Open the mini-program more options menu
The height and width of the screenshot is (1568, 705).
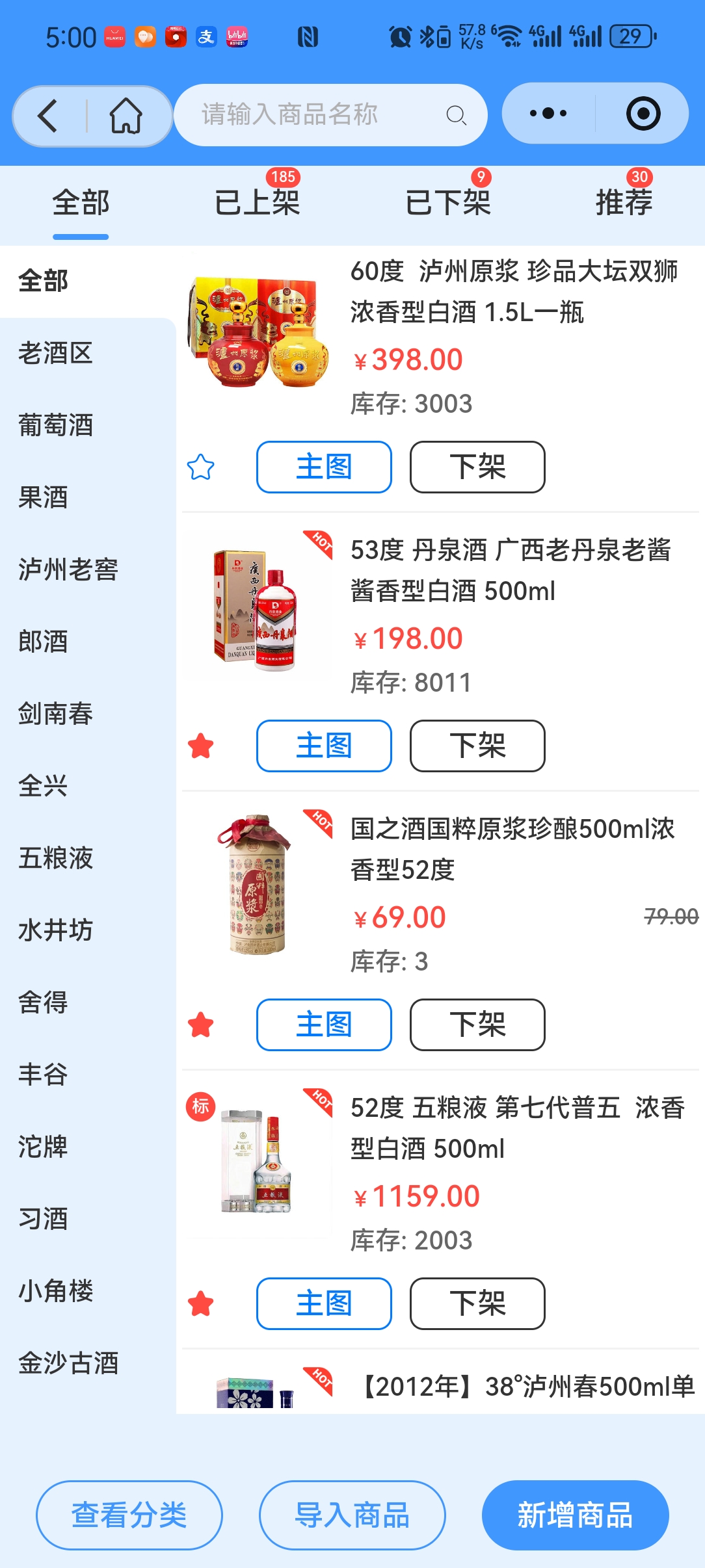(x=546, y=113)
